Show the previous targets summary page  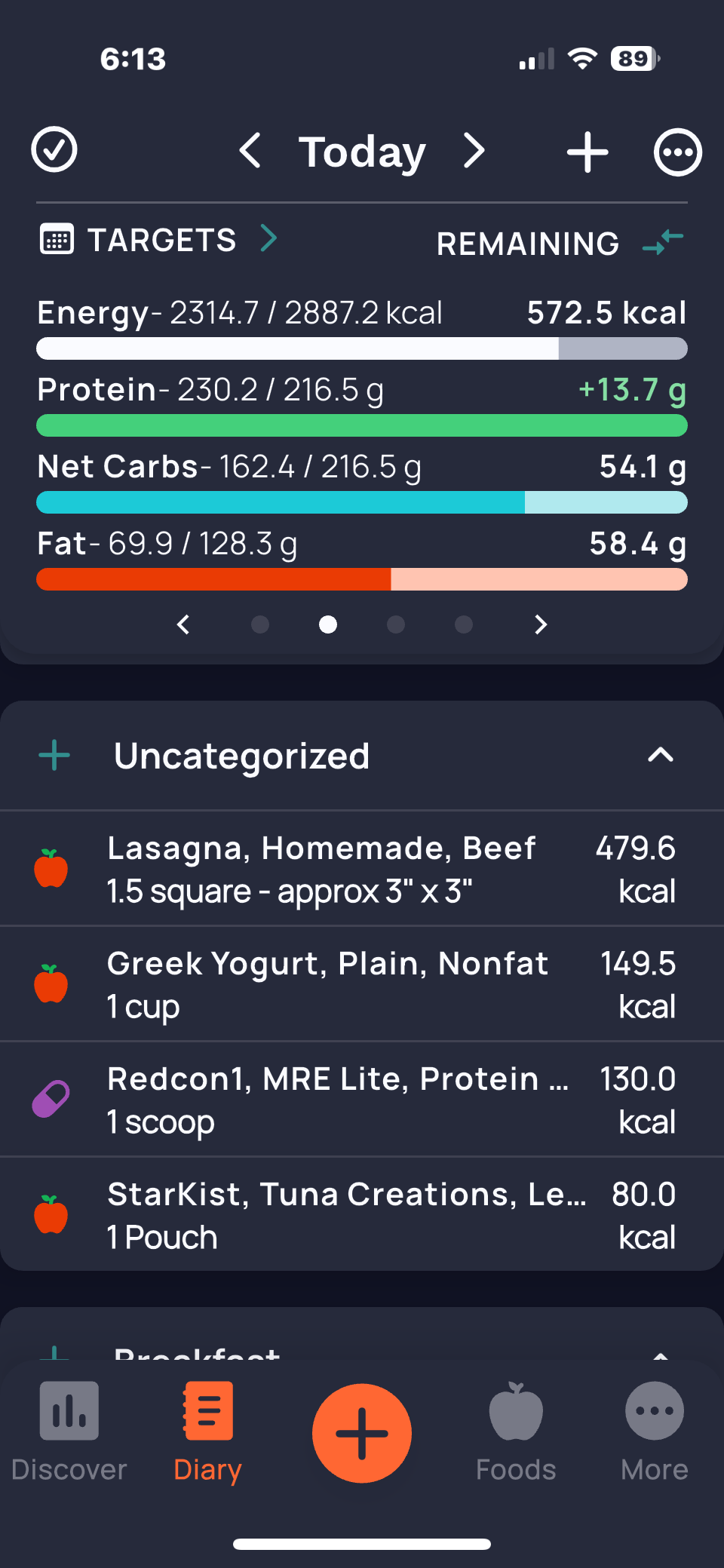(183, 624)
